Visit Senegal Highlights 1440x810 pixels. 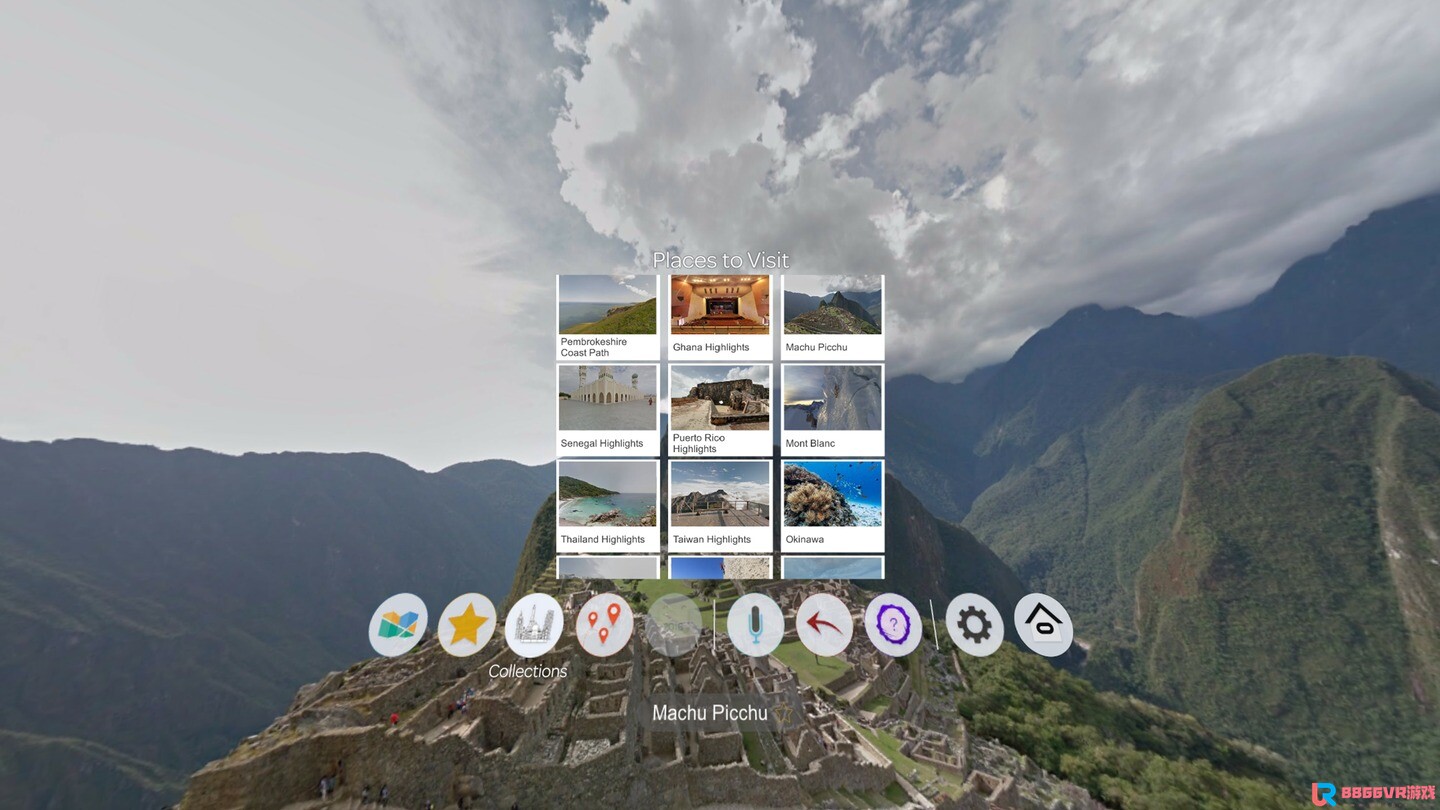607,410
